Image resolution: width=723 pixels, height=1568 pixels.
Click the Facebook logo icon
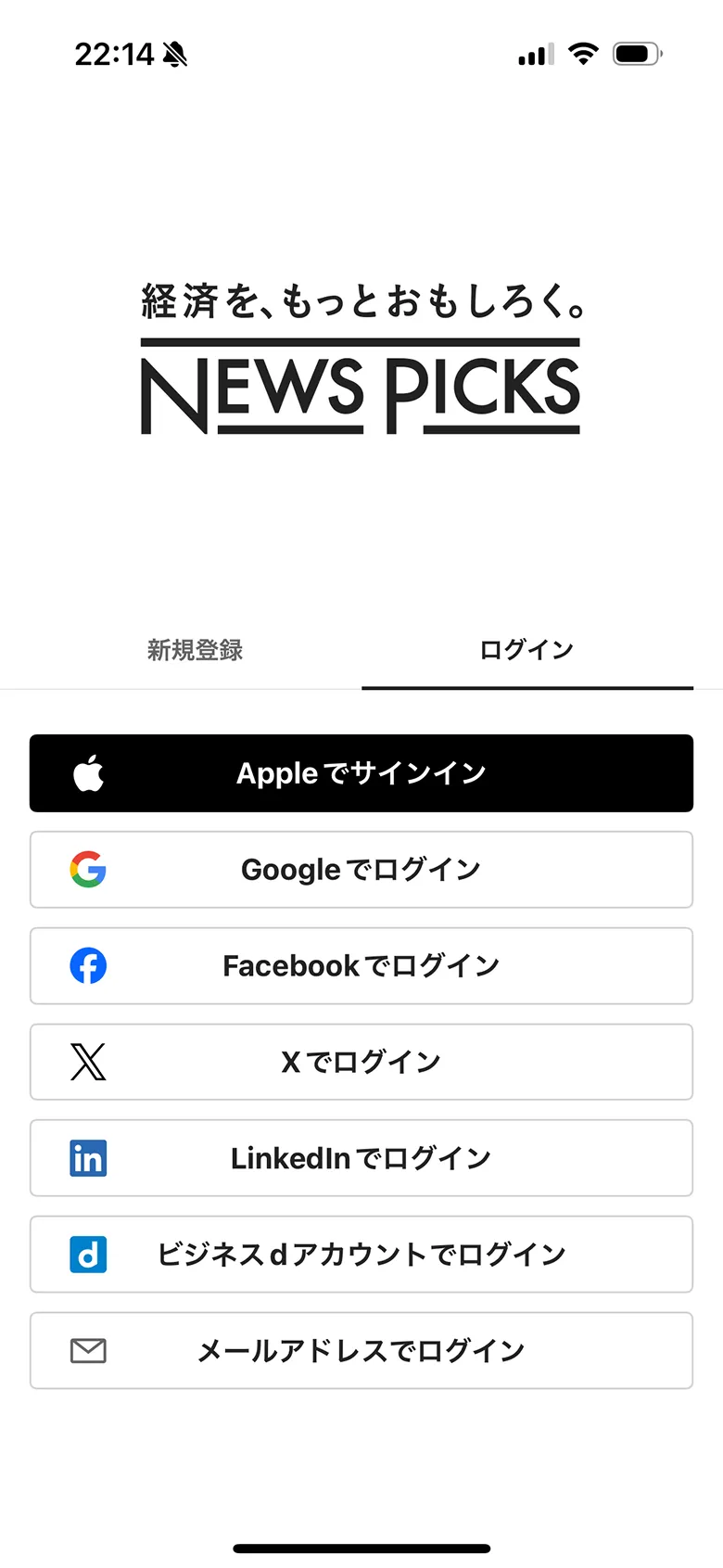88,965
